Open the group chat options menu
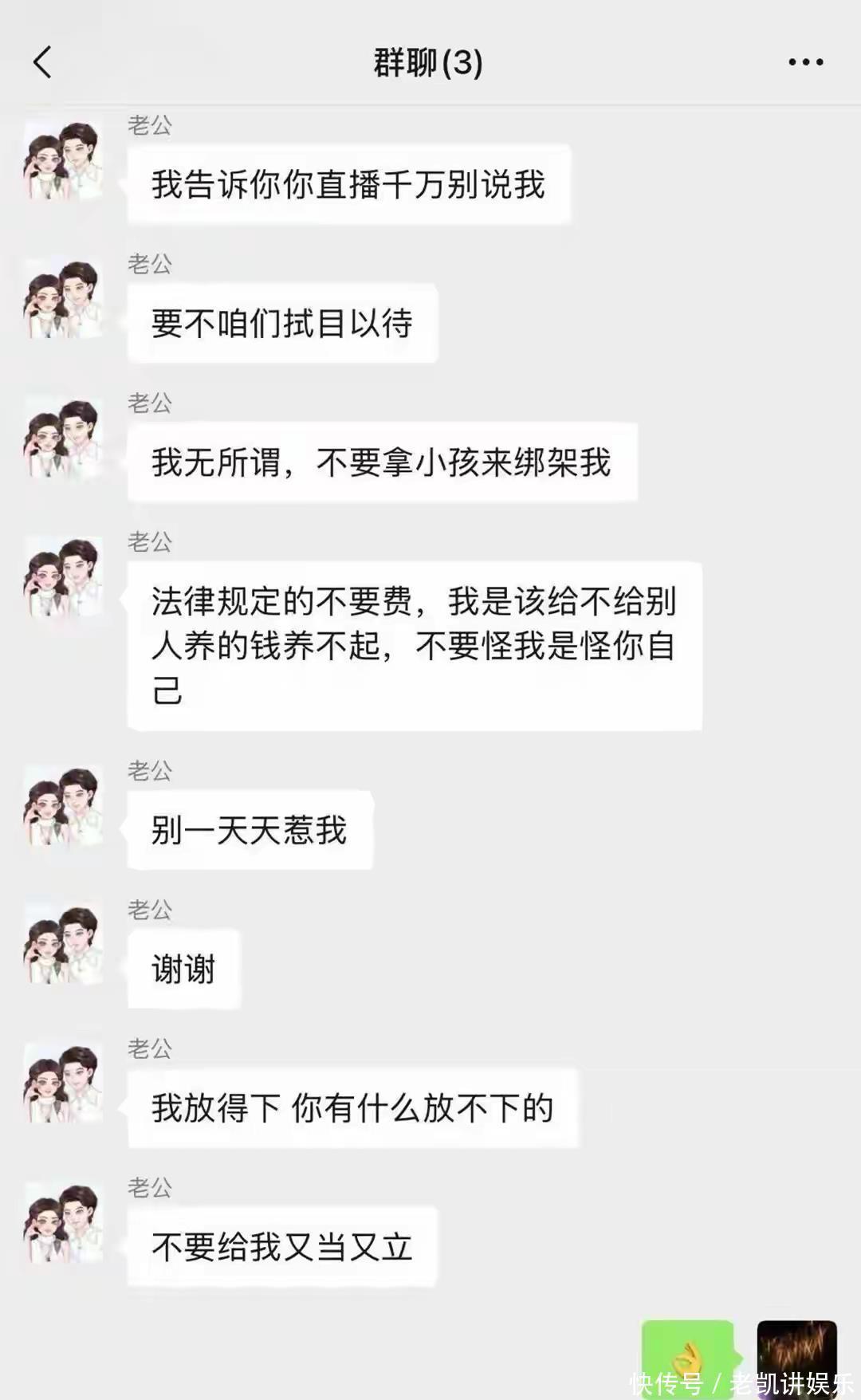Image resolution: width=861 pixels, height=1400 pixels. 805,62
